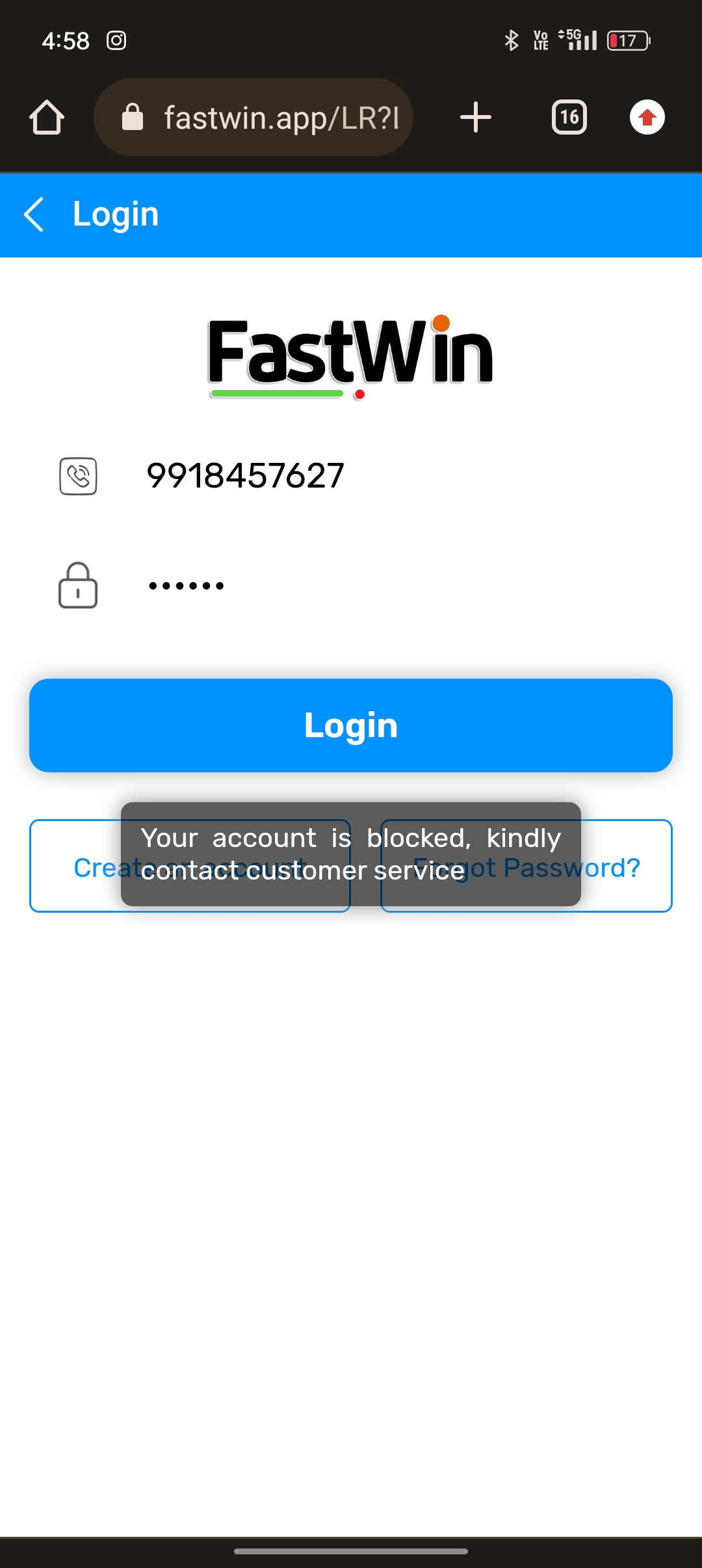Open a new browser tab

476,118
